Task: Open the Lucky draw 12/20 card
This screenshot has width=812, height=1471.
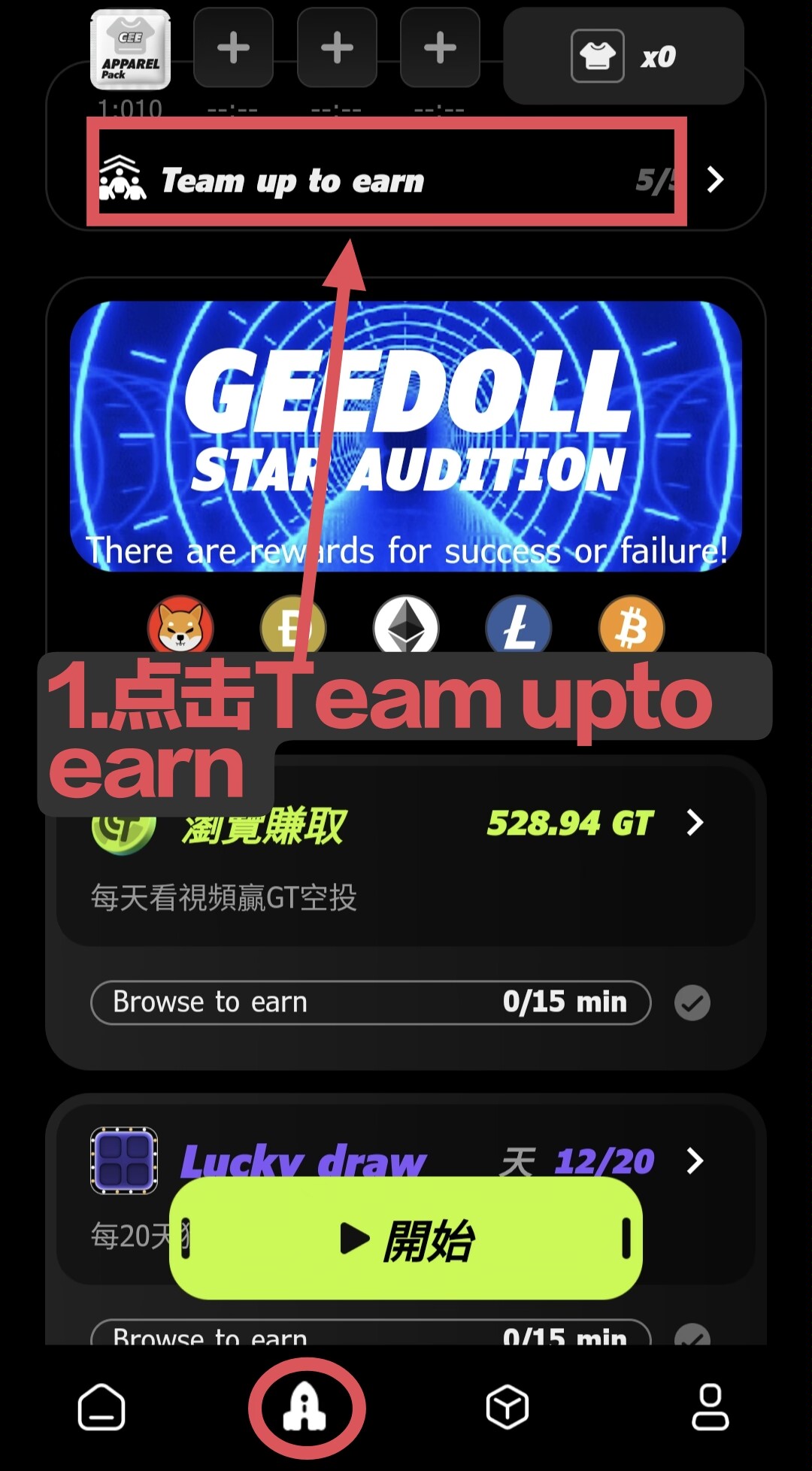Action: tap(406, 1160)
